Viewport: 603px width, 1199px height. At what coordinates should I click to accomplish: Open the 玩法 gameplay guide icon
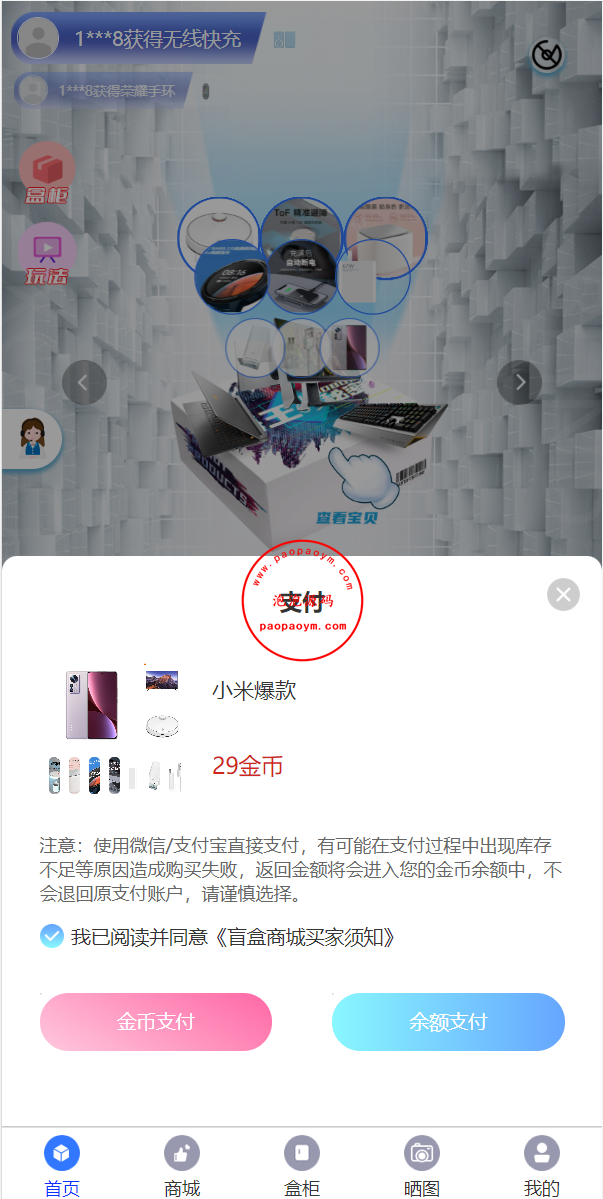(47, 255)
